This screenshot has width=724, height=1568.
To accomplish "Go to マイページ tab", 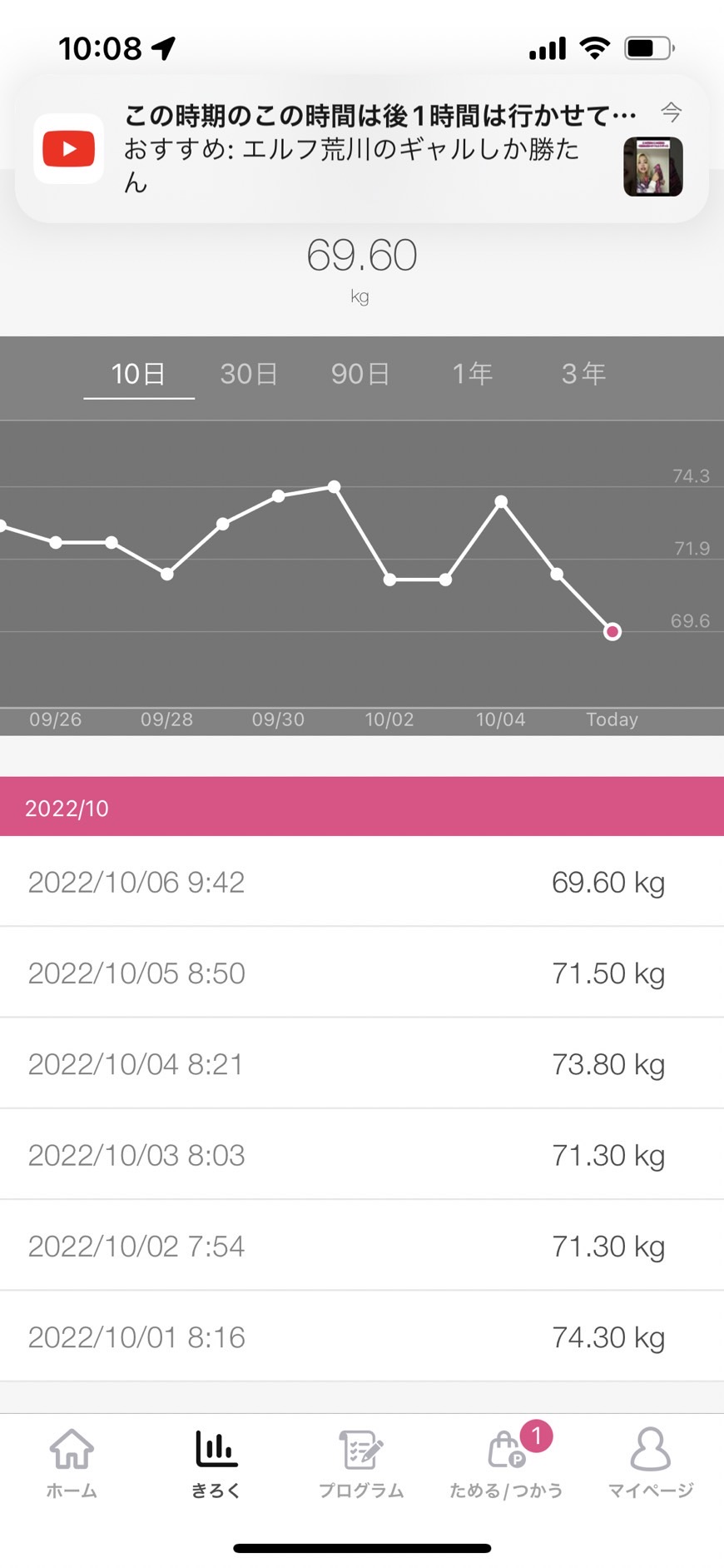I will click(651, 1464).
